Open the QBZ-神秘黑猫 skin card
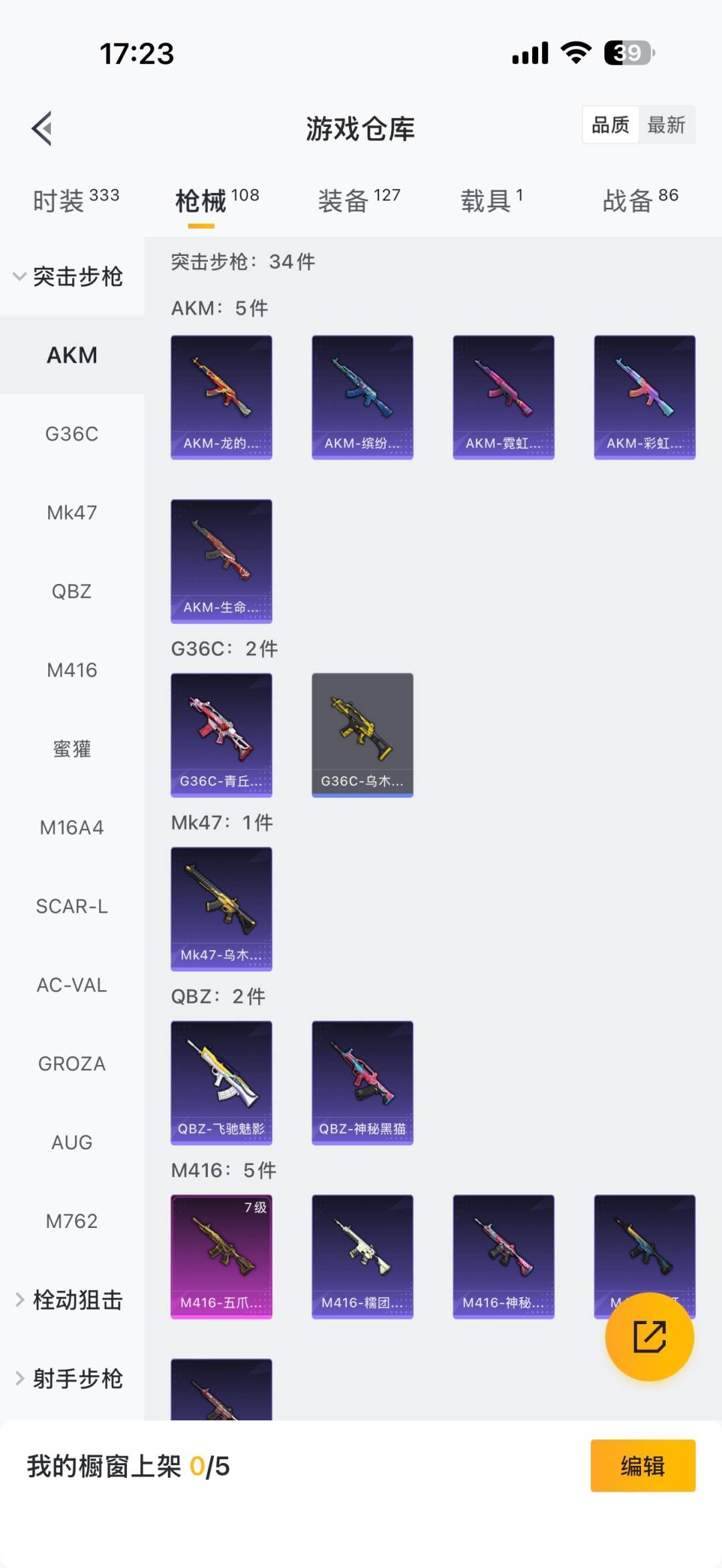722x1568 pixels. pos(362,1082)
